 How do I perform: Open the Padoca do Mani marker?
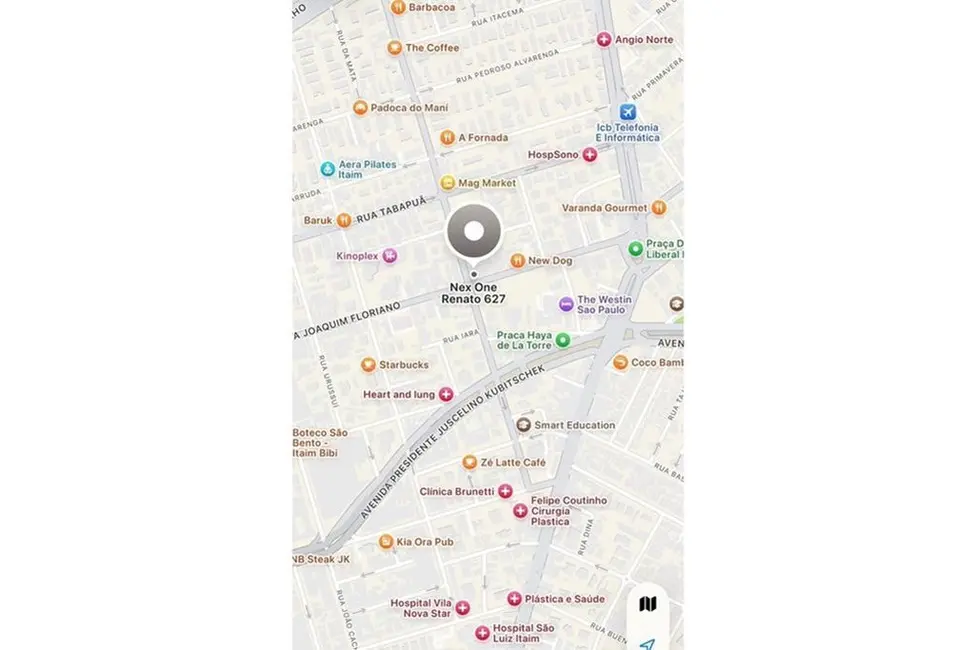360,108
